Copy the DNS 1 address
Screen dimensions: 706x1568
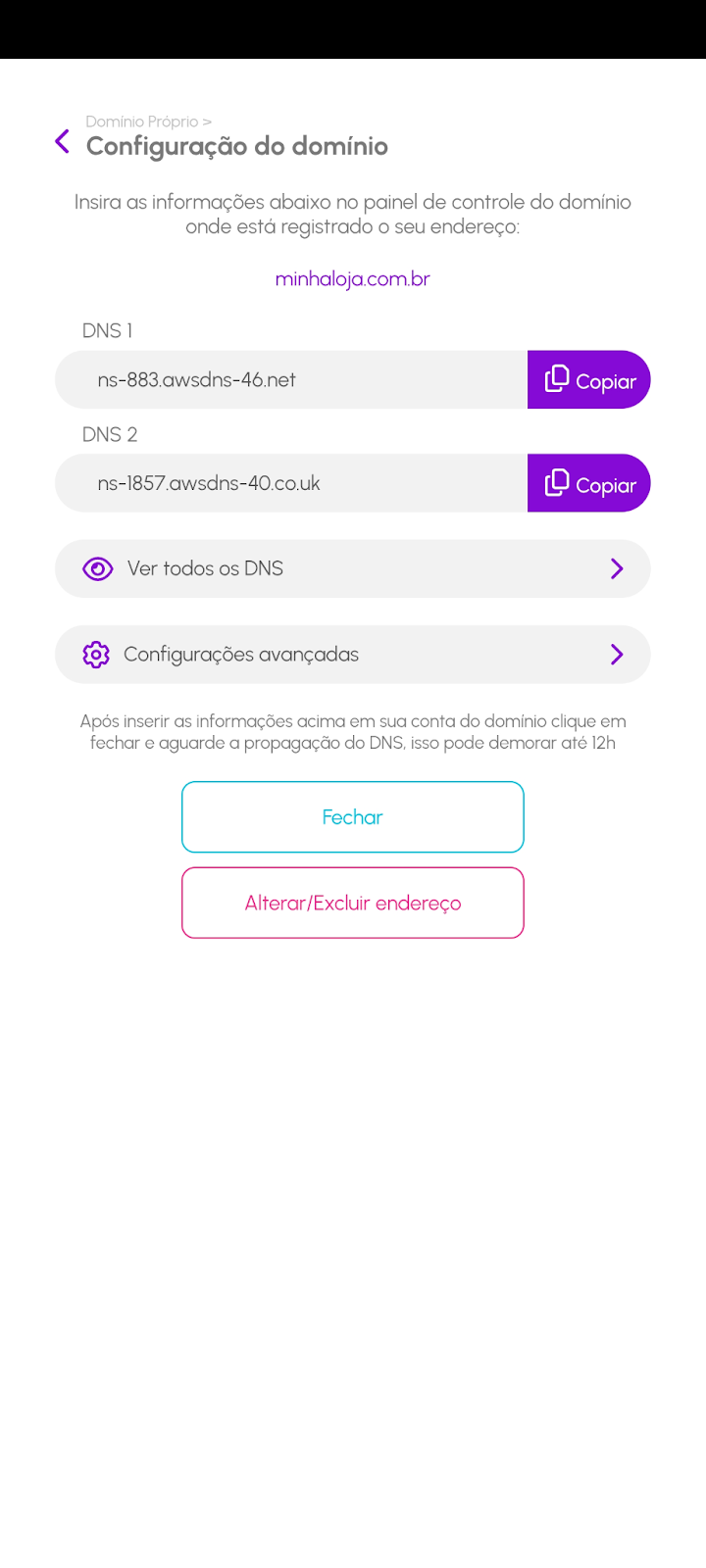tap(589, 380)
